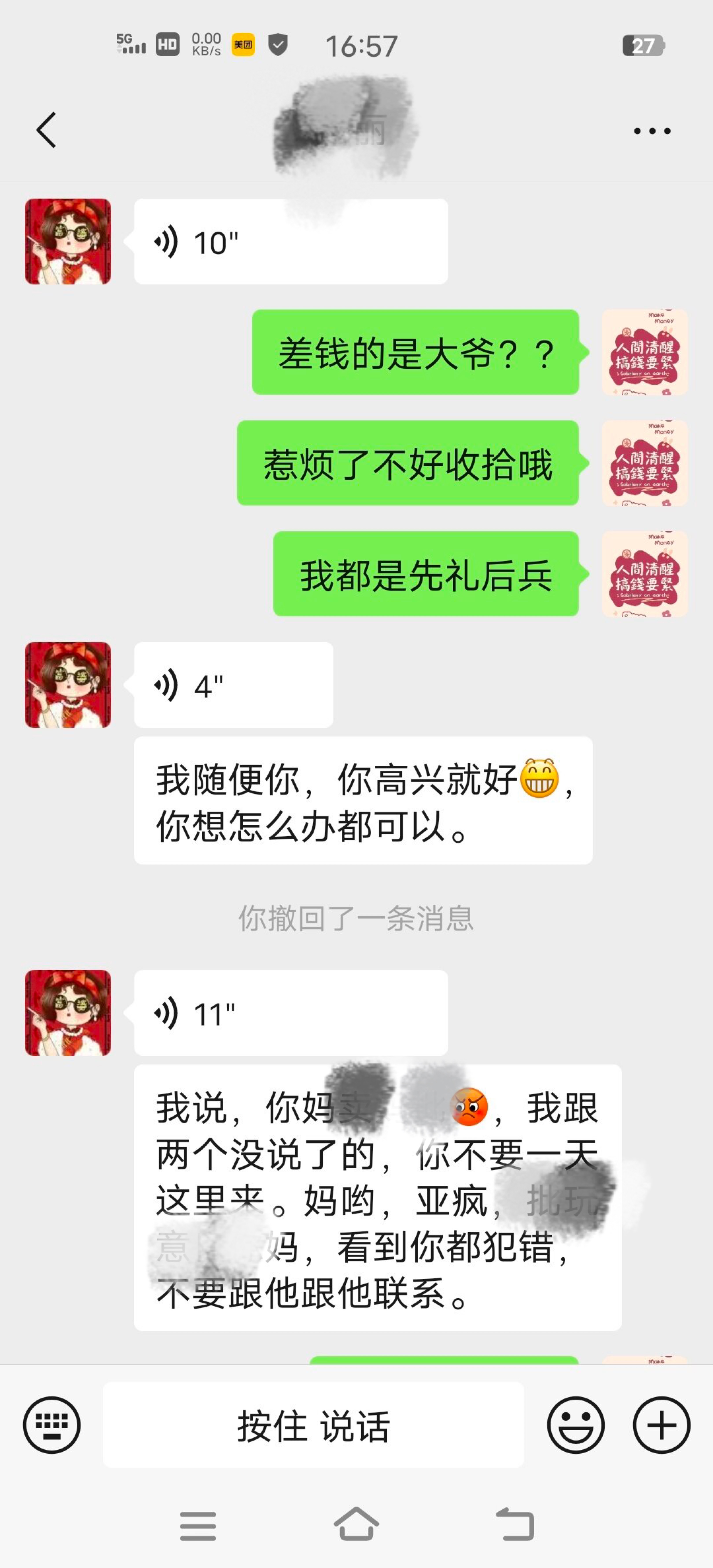The height and width of the screenshot is (1568, 713).
Task: Switch to keyboard text input
Action: [x=52, y=1425]
